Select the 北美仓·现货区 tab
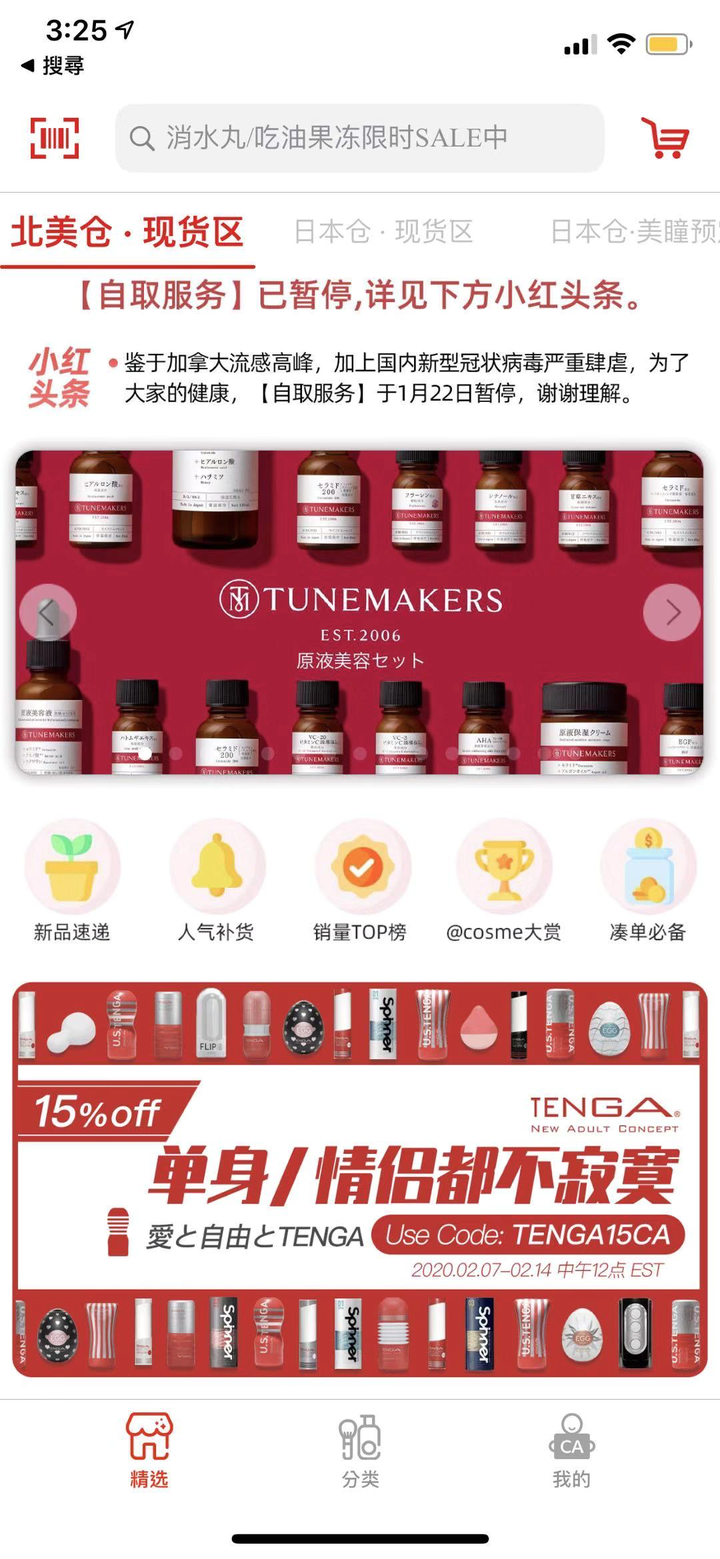Viewport: 720px width, 1559px height. (127, 233)
